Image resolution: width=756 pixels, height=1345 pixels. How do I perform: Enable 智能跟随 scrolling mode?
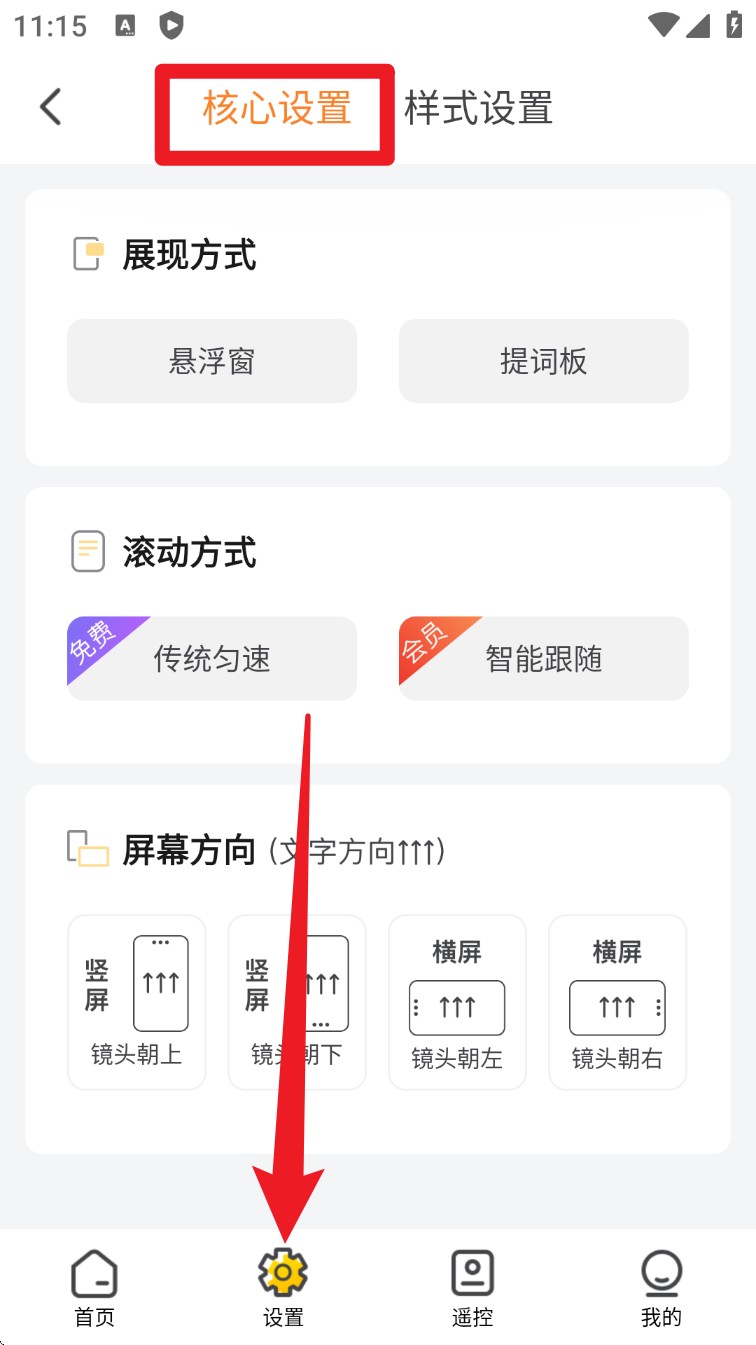tap(543, 658)
